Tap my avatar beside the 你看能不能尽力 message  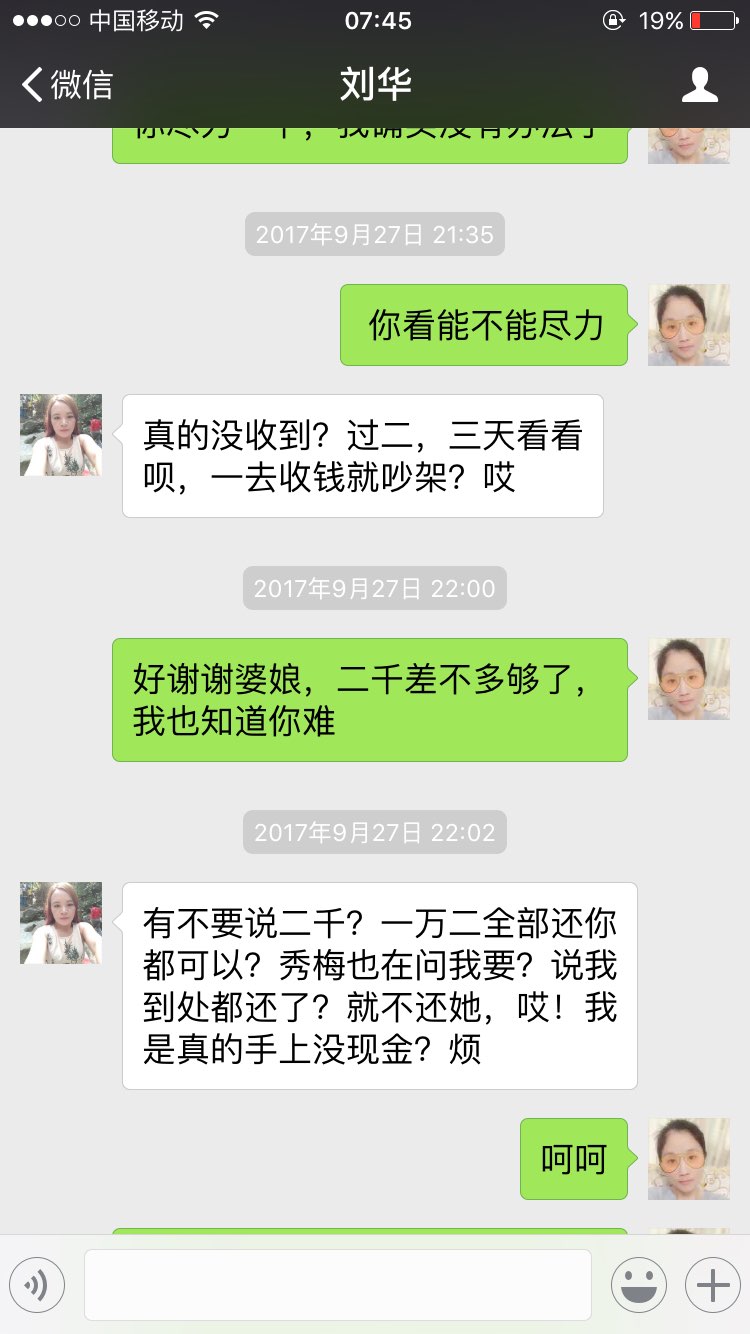click(x=689, y=325)
